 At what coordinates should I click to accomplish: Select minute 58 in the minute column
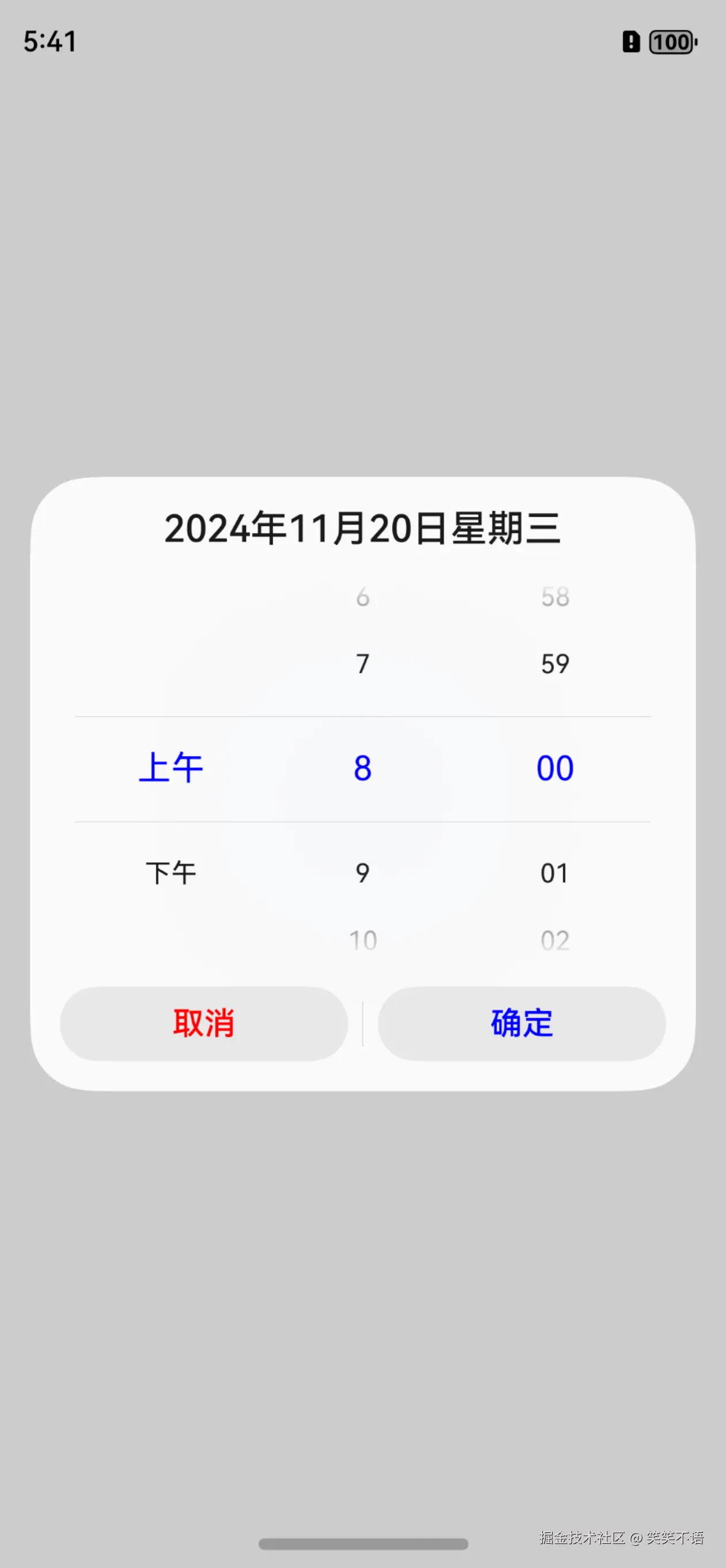[x=554, y=597]
